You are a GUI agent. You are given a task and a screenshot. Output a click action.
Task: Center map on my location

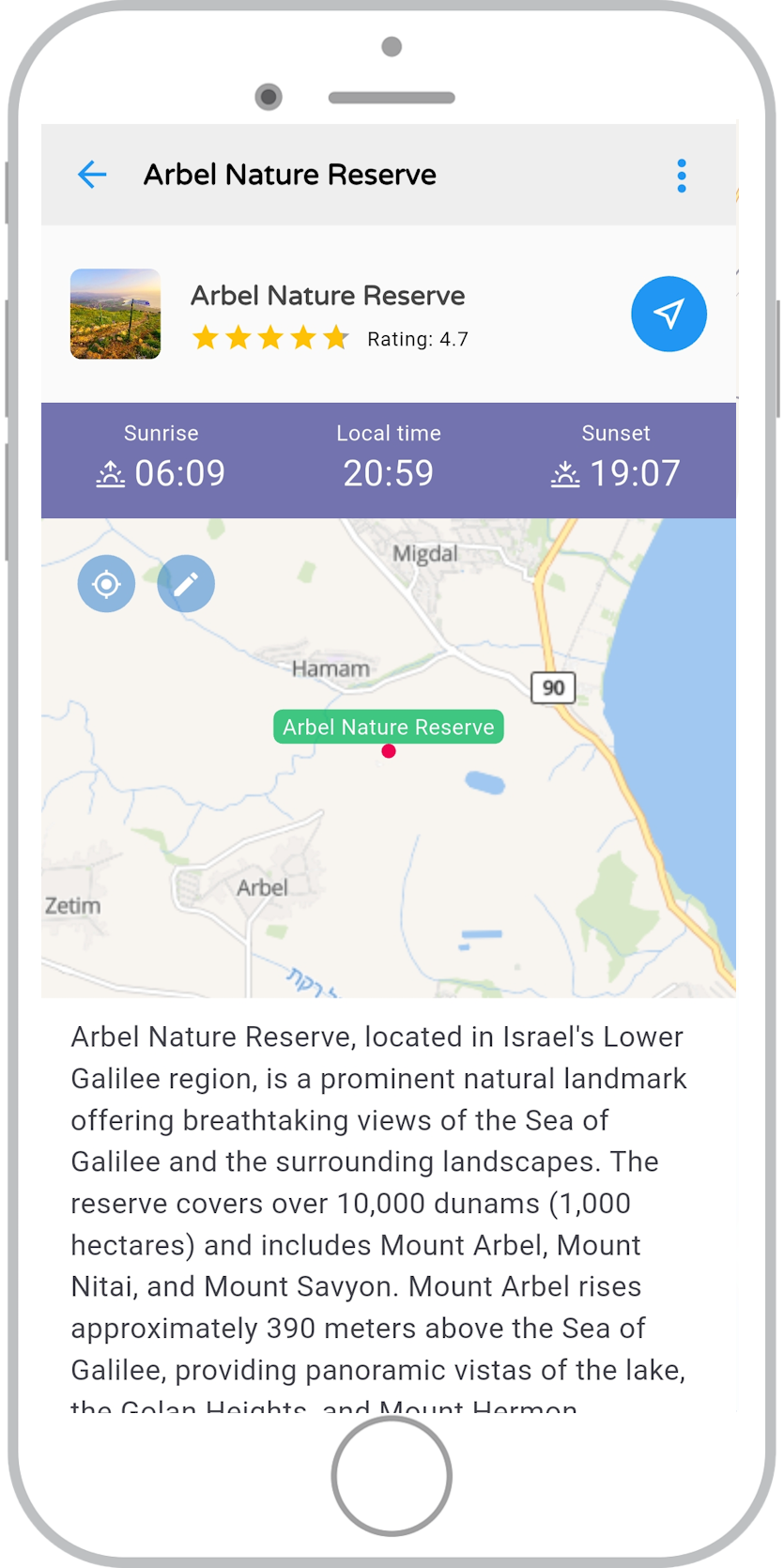pos(106,584)
